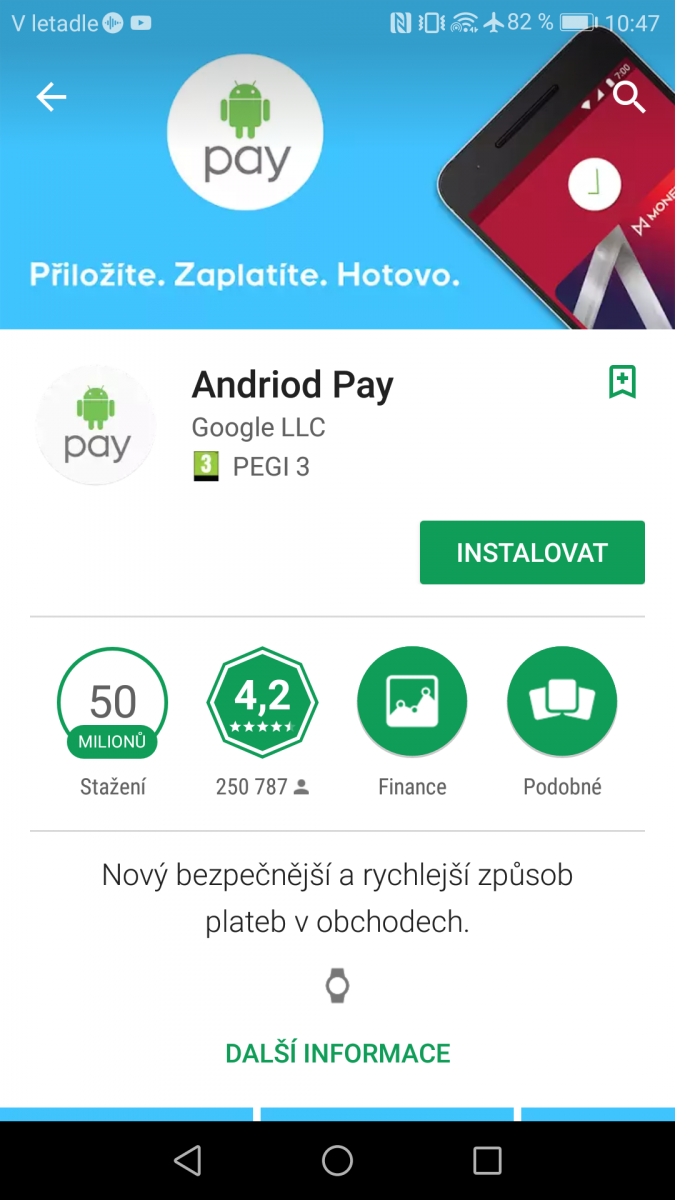675x1200 pixels.
Task: Go back using the top-left arrow
Action: 51,97
